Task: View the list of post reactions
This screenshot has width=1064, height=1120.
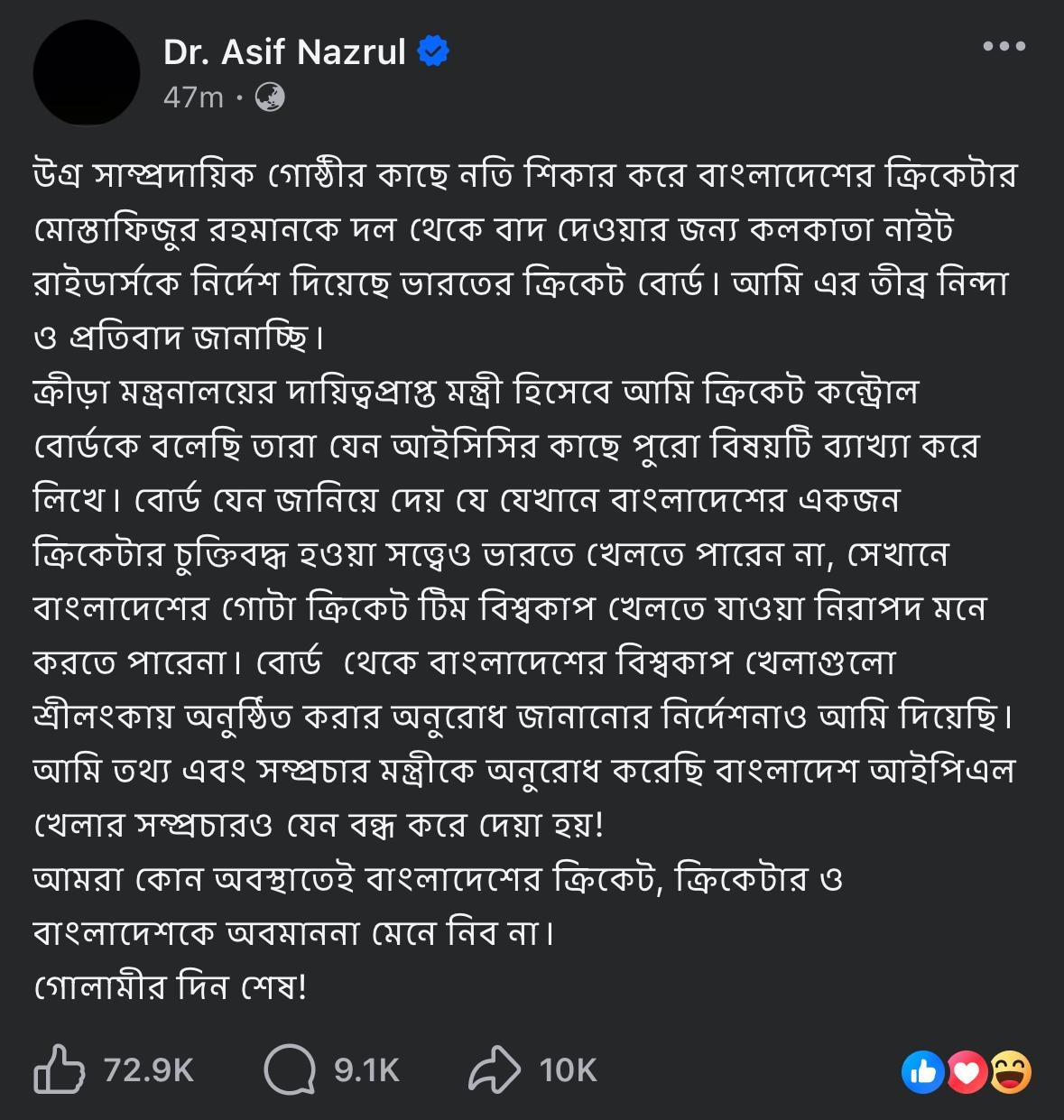Action: click(x=966, y=1072)
